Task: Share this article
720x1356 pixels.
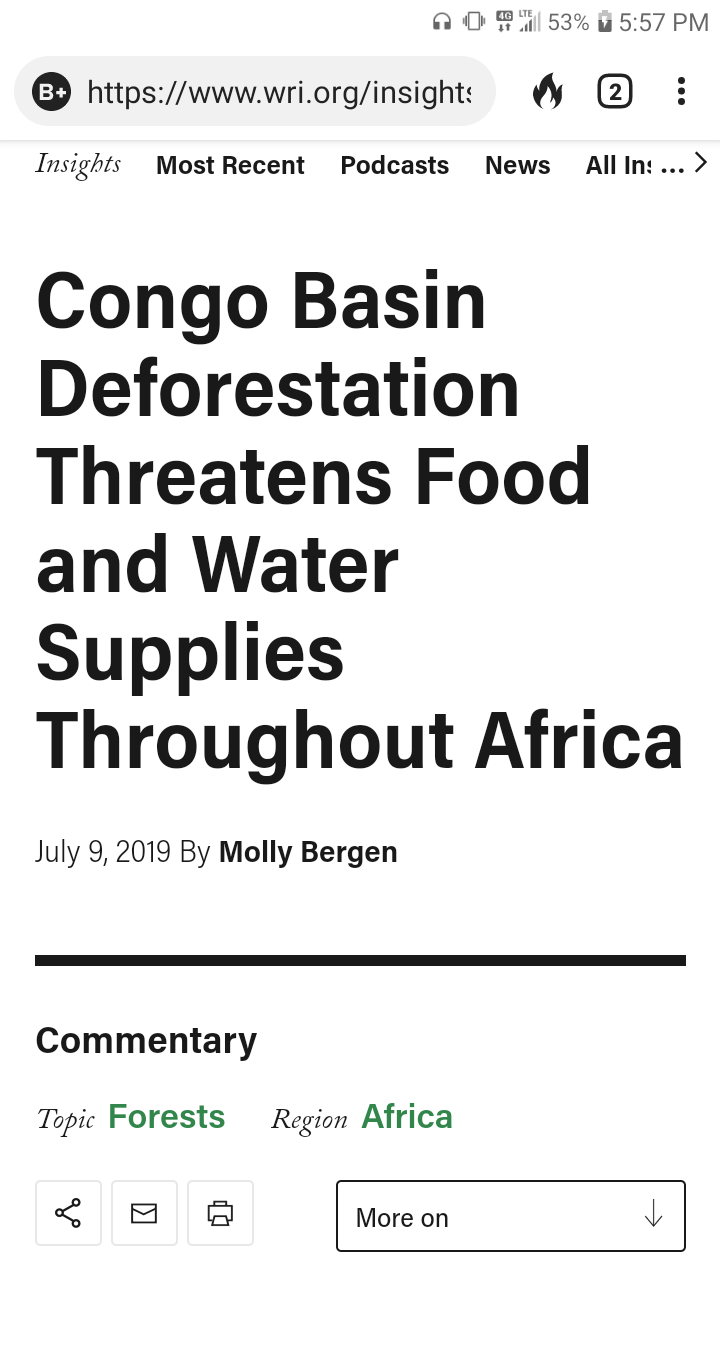Action: click(x=68, y=1213)
